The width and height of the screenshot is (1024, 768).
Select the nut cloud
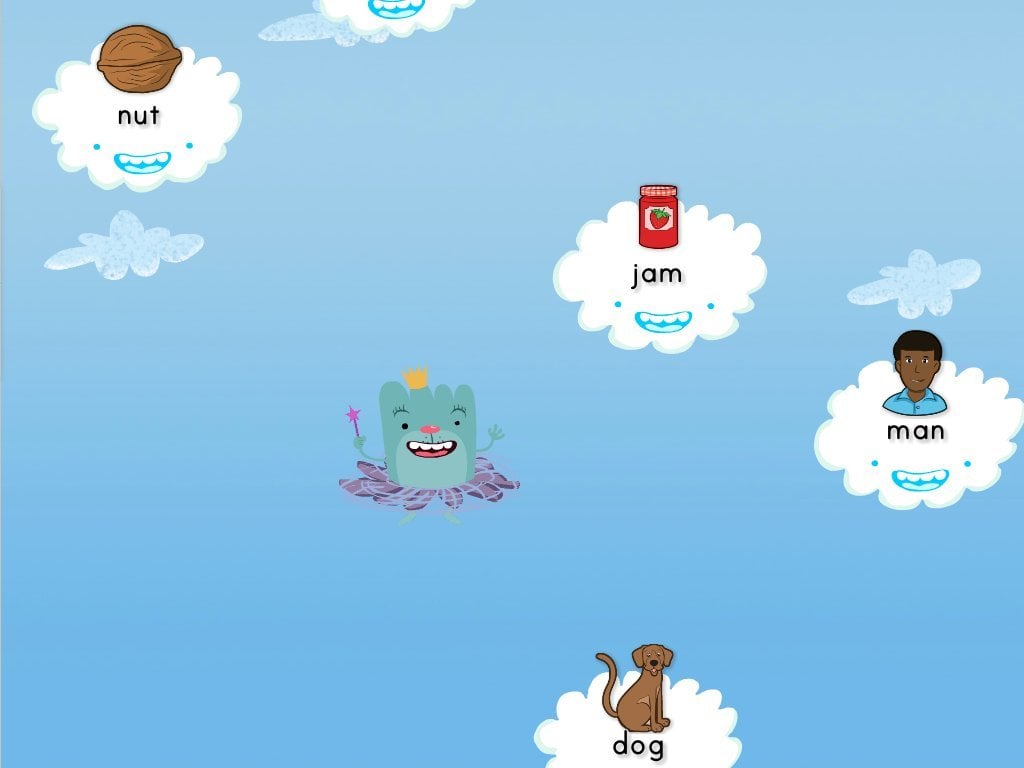[x=138, y=120]
